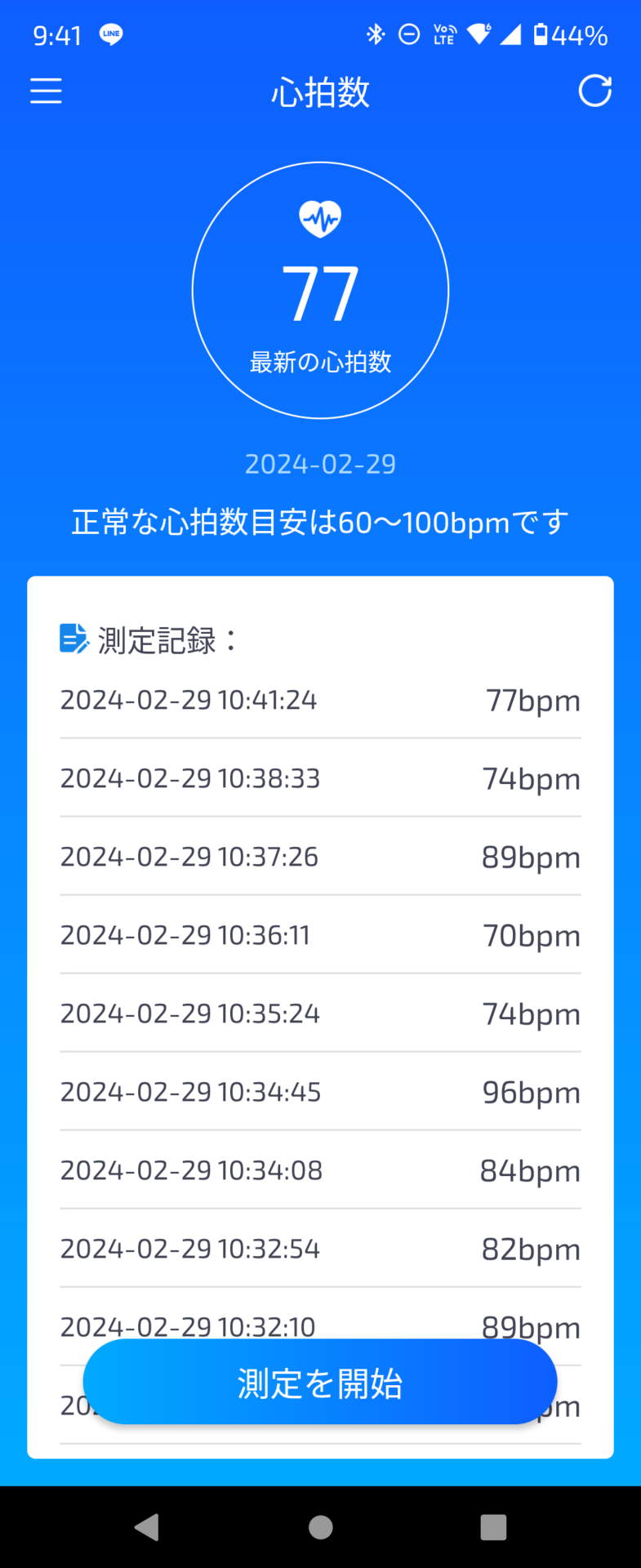641x1568 pixels.
Task: Open the hamburger drawer menu
Action: click(x=46, y=91)
